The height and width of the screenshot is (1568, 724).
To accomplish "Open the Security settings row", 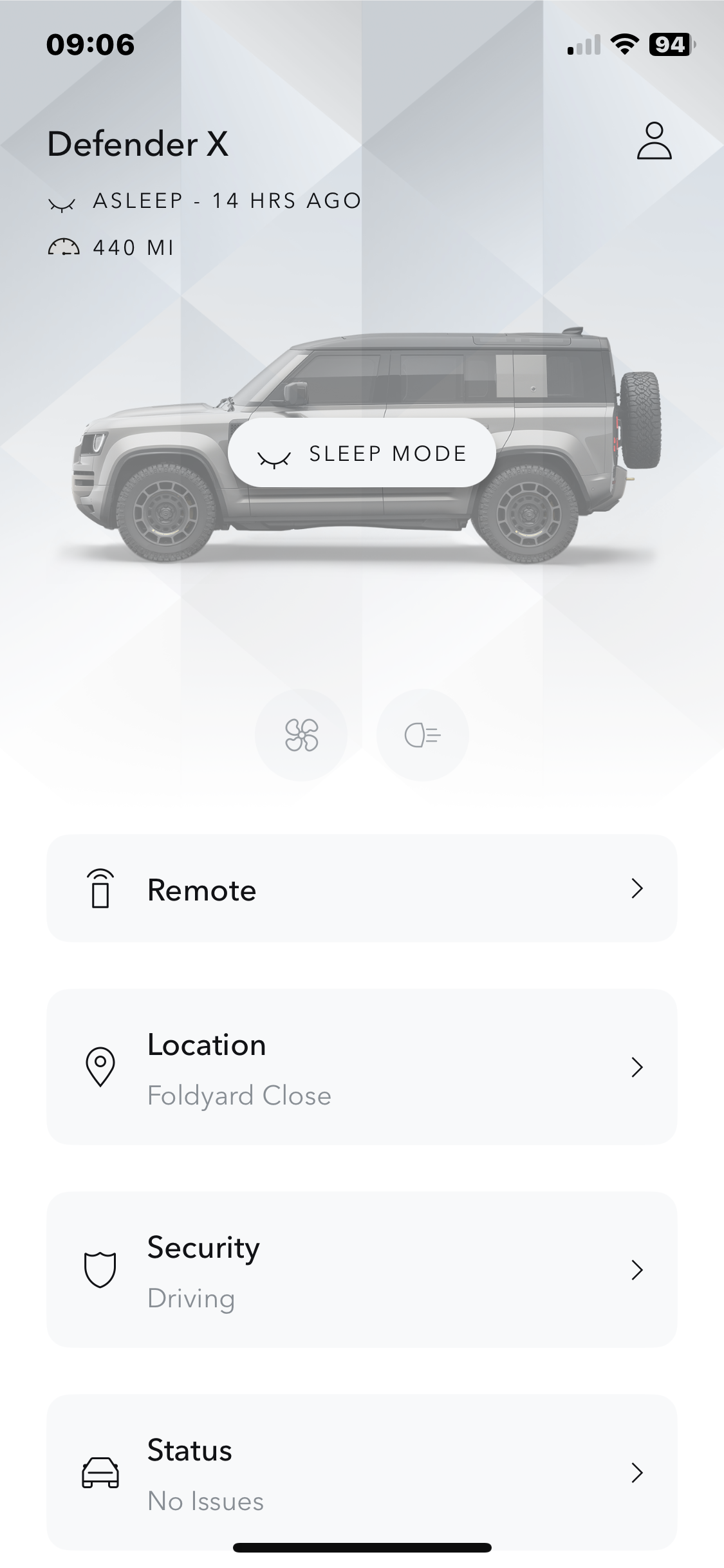I will (362, 1270).
